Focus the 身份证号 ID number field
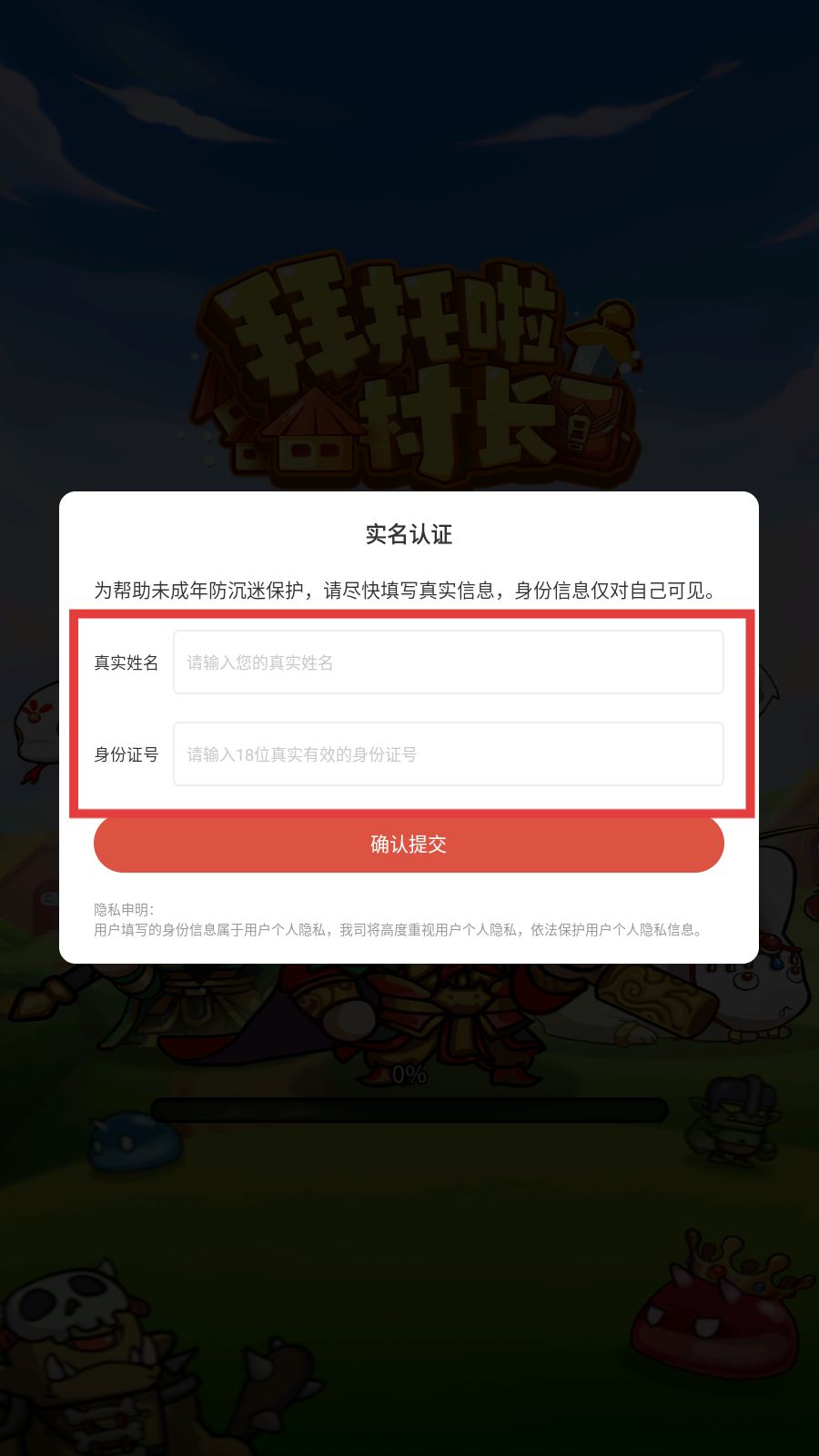Image resolution: width=819 pixels, height=1456 pixels. (448, 754)
